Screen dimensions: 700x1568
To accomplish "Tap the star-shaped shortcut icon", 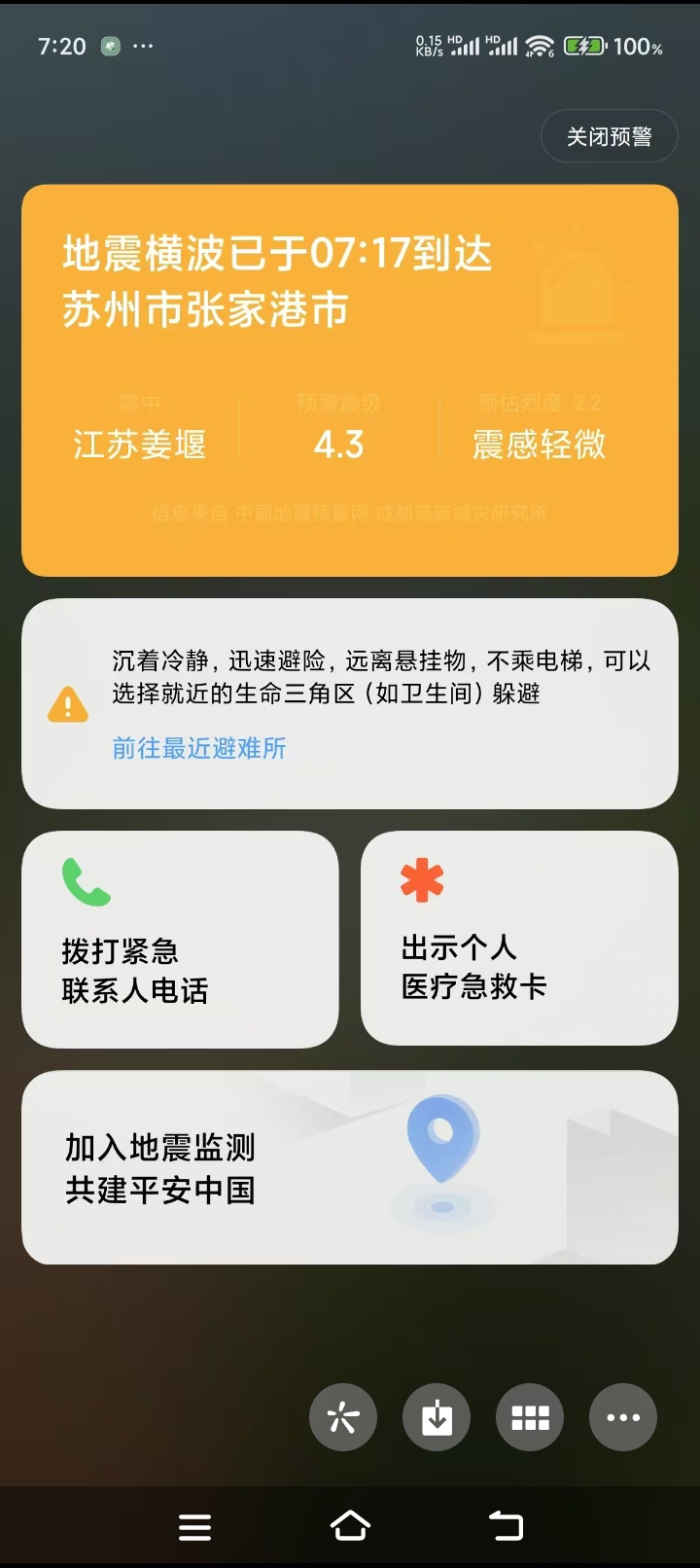I will pyautogui.click(x=343, y=1417).
